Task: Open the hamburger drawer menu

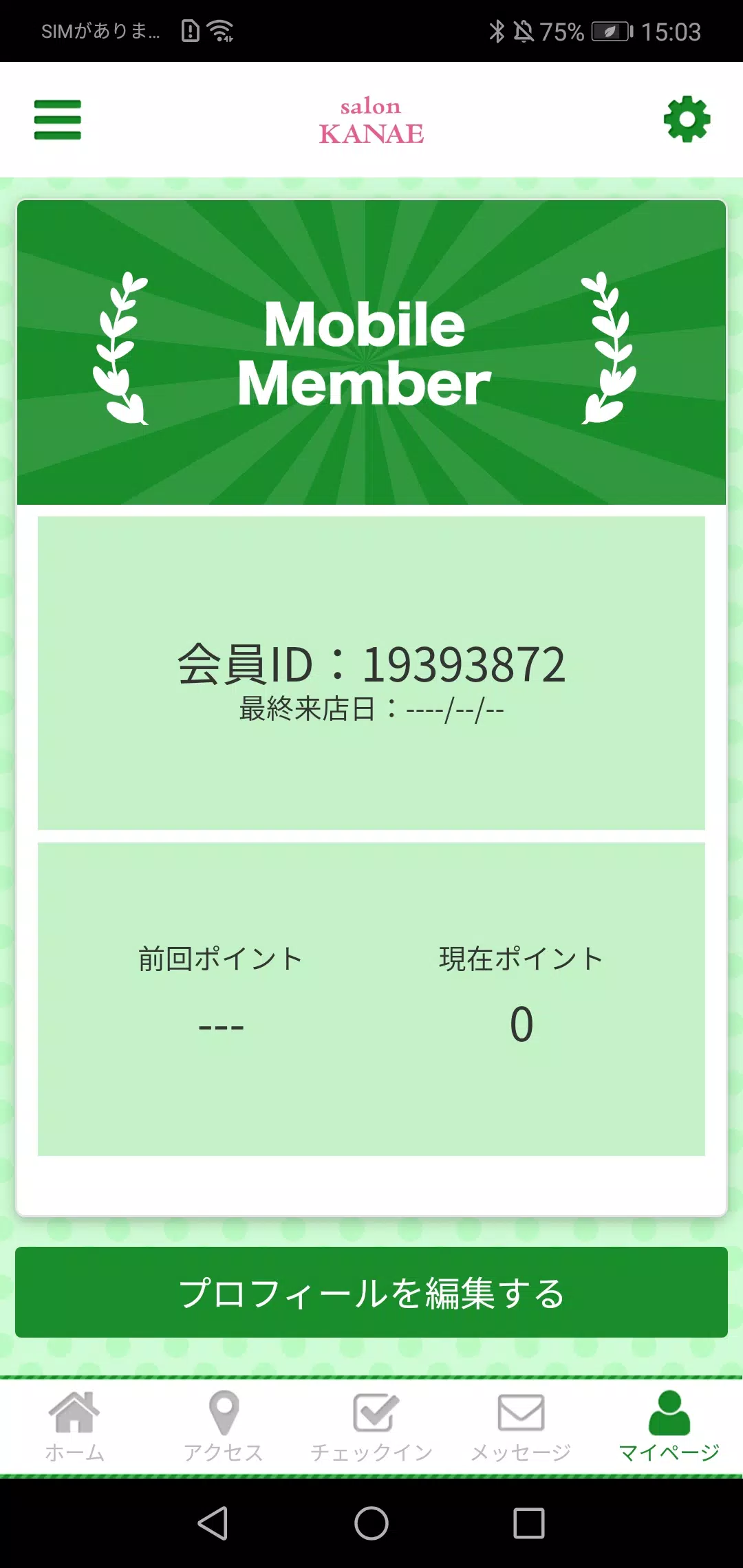Action: tap(58, 120)
